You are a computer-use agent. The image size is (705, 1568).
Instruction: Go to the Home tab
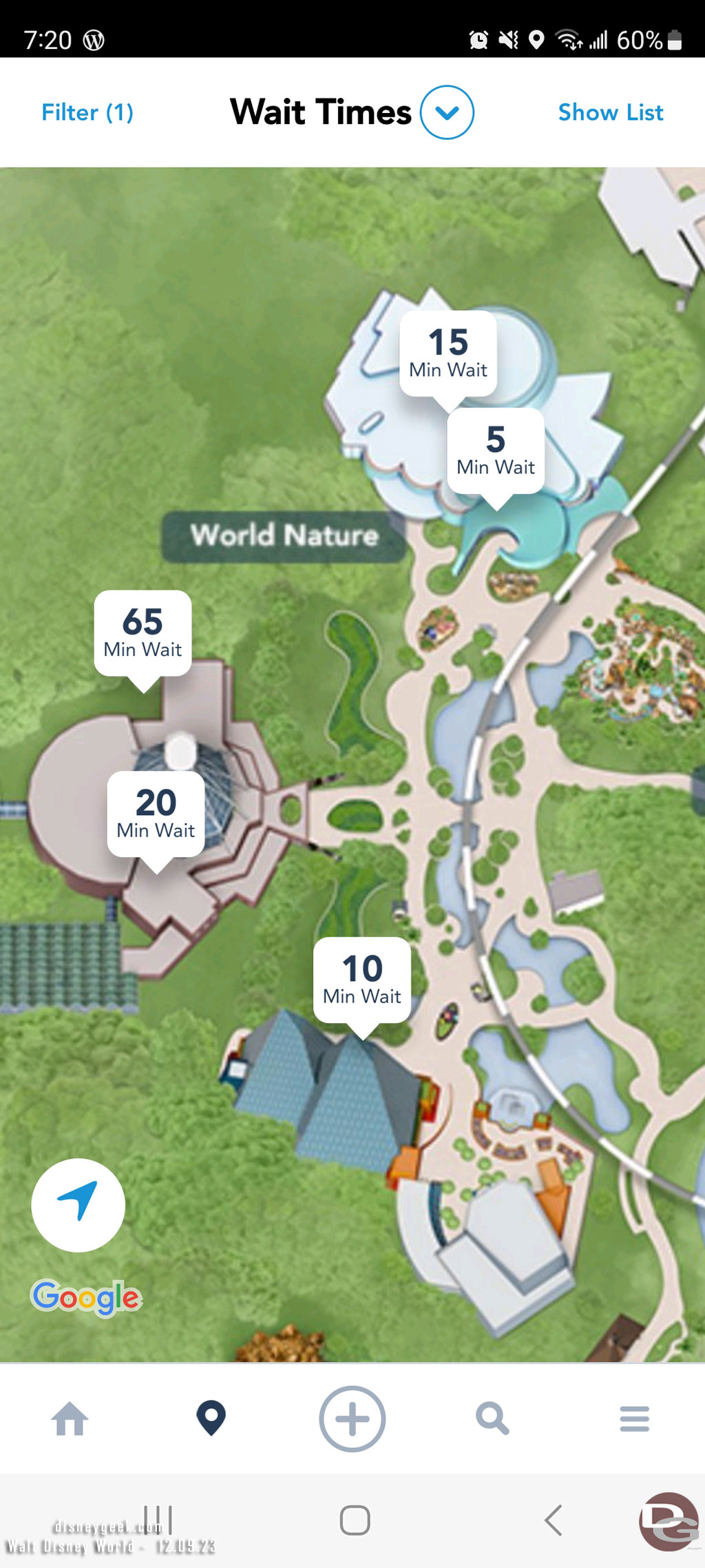[x=70, y=1419]
